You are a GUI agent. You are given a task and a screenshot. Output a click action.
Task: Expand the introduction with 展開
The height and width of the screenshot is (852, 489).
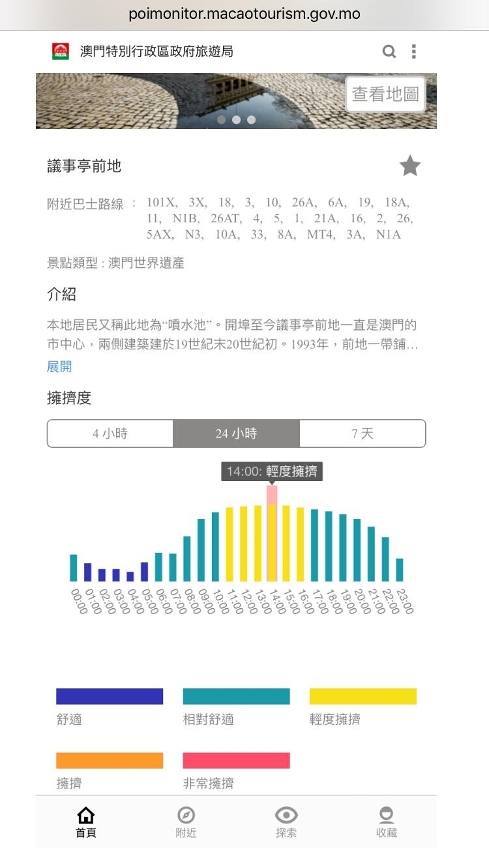[x=59, y=366]
